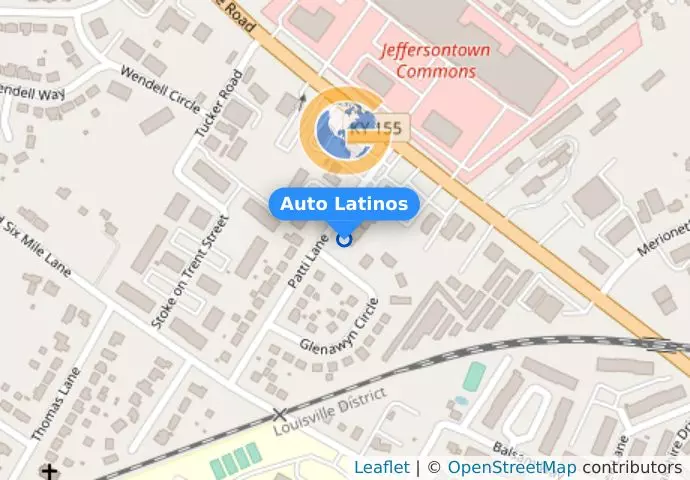
Task: Tap the Auto Latinos map label
Action: (344, 204)
